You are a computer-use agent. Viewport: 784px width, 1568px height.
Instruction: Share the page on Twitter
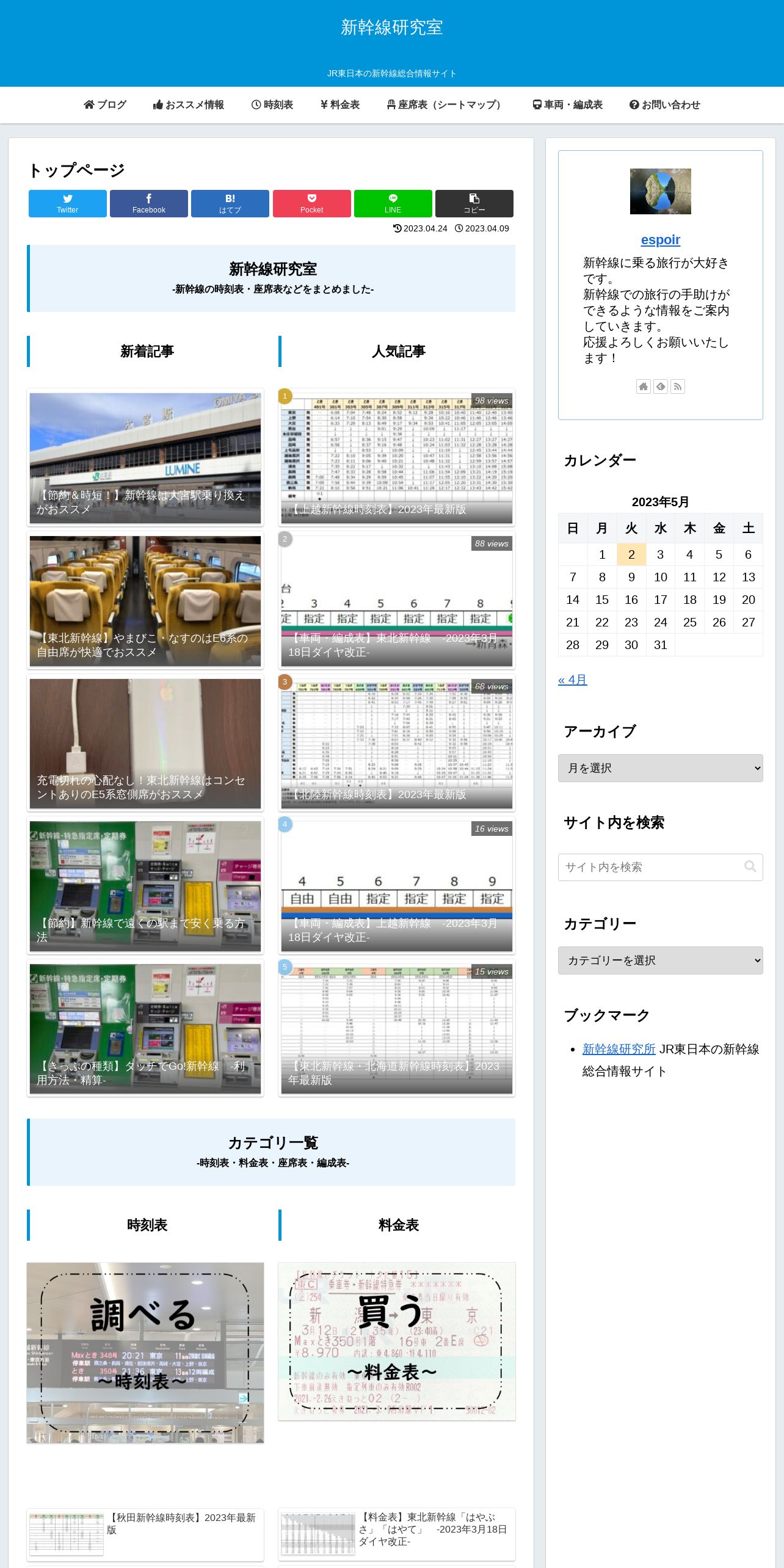pyautogui.click(x=68, y=203)
